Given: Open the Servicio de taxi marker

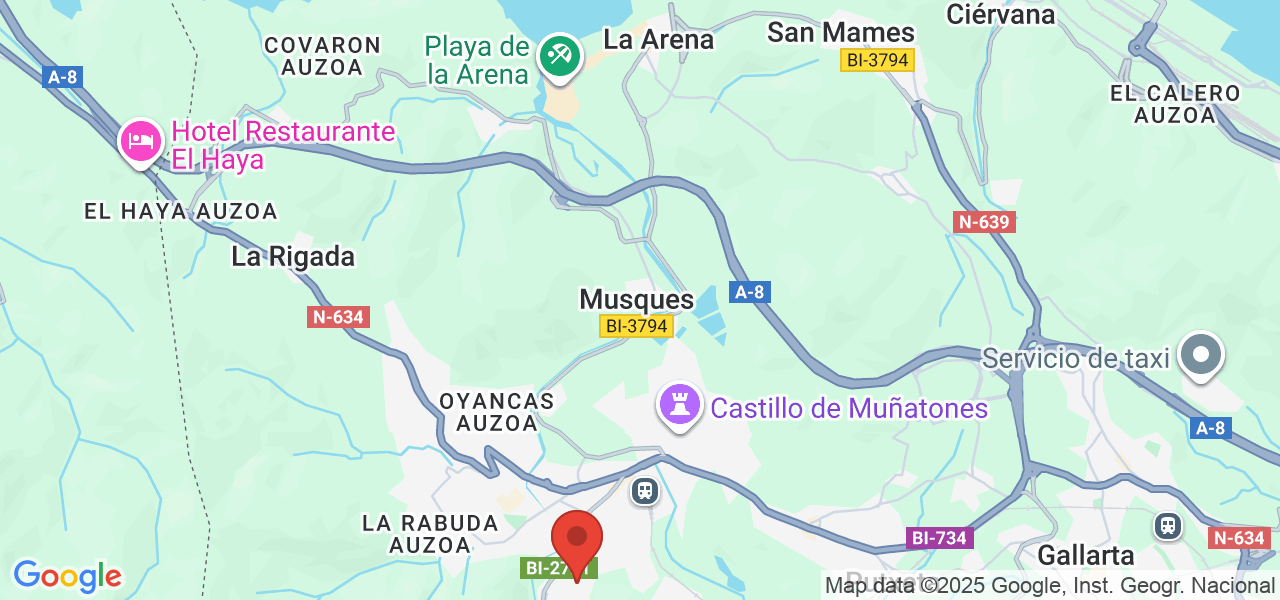Looking at the screenshot, I should pos(1201,355).
